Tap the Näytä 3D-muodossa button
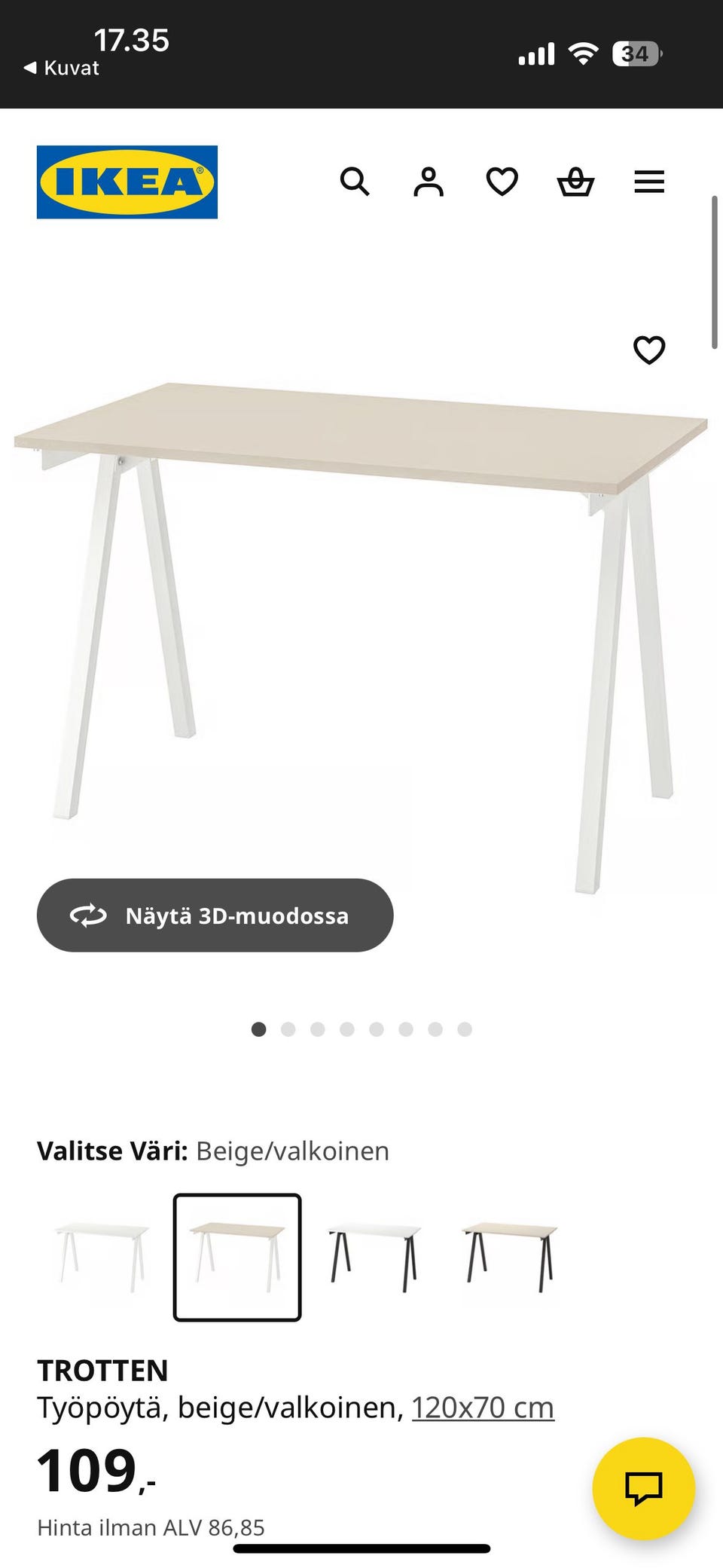This screenshot has height=1568, width=723. (x=215, y=915)
